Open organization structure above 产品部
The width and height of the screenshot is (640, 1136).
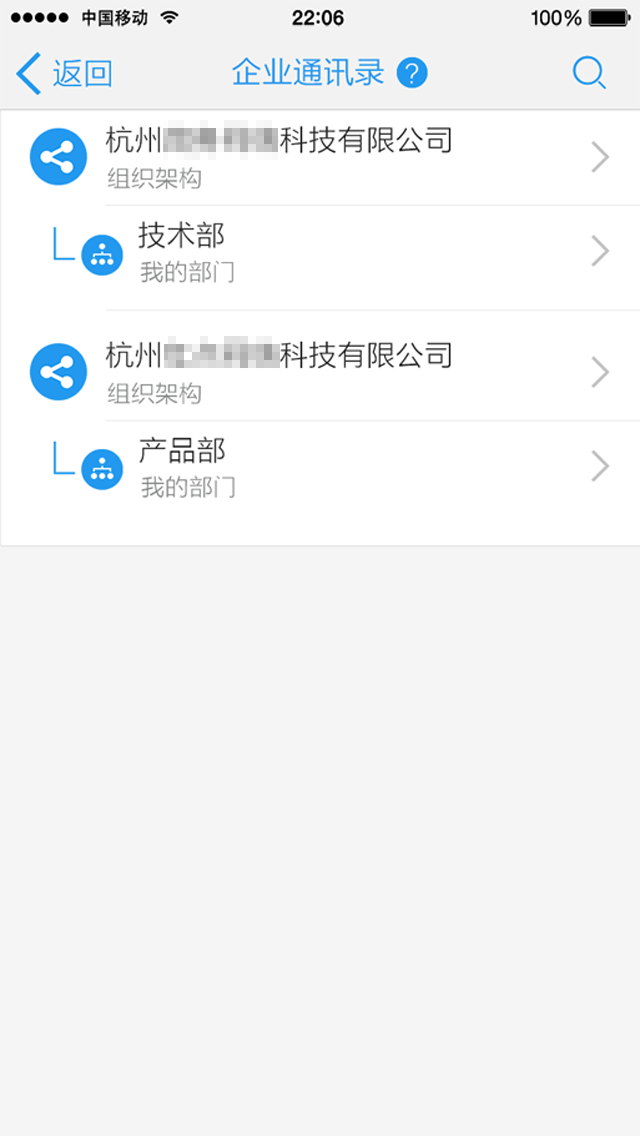coord(320,372)
